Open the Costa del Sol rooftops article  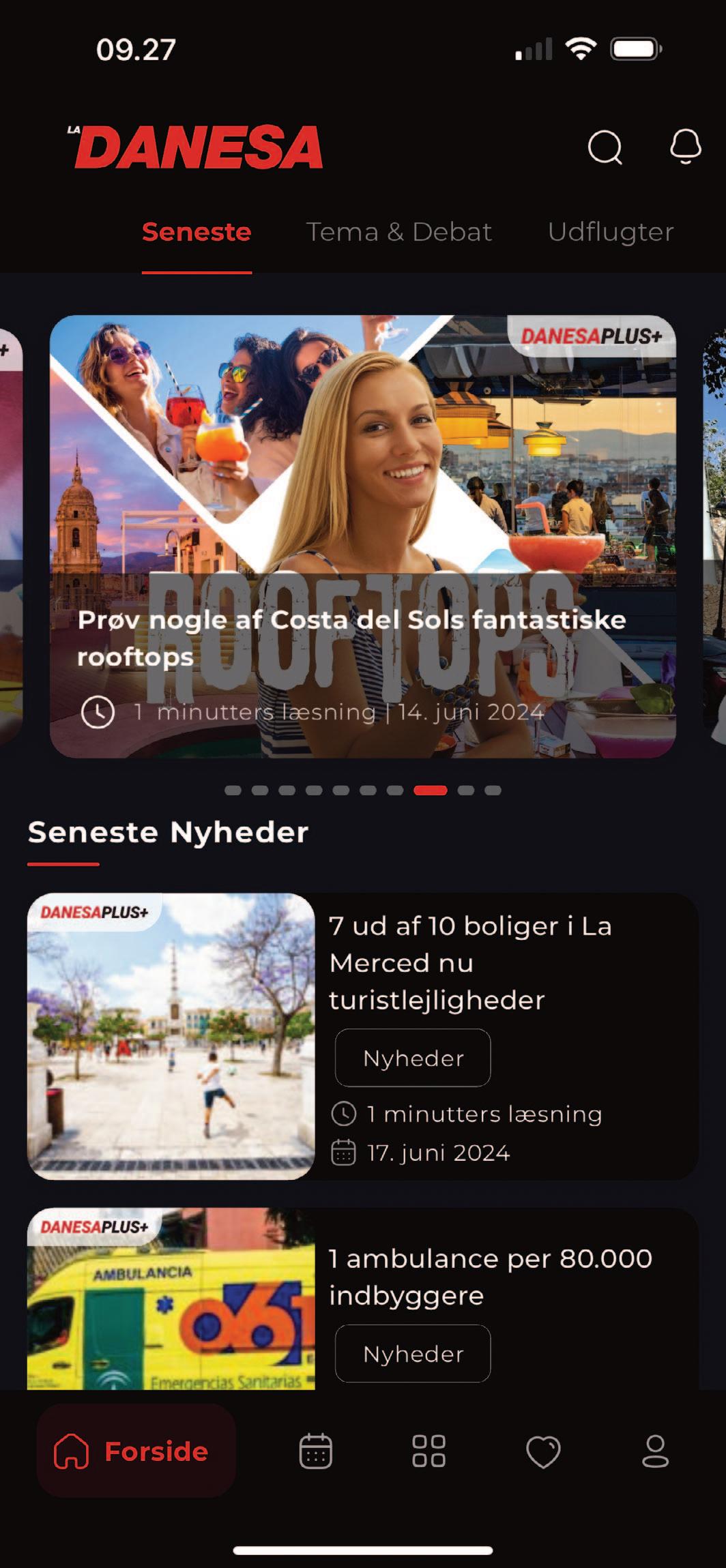coord(362,536)
